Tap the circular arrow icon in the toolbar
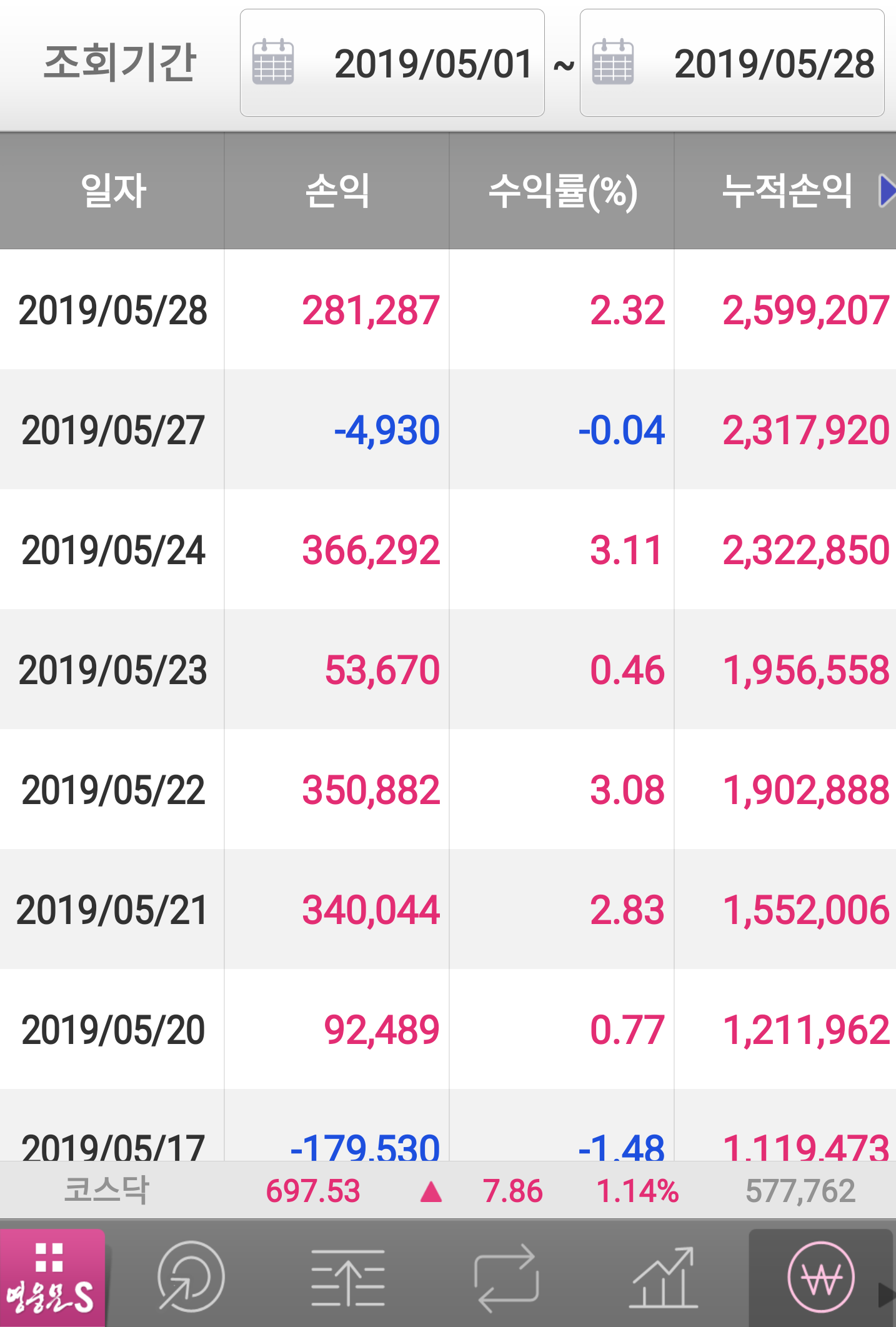This screenshot has width=896, height=1327. click(x=190, y=1277)
